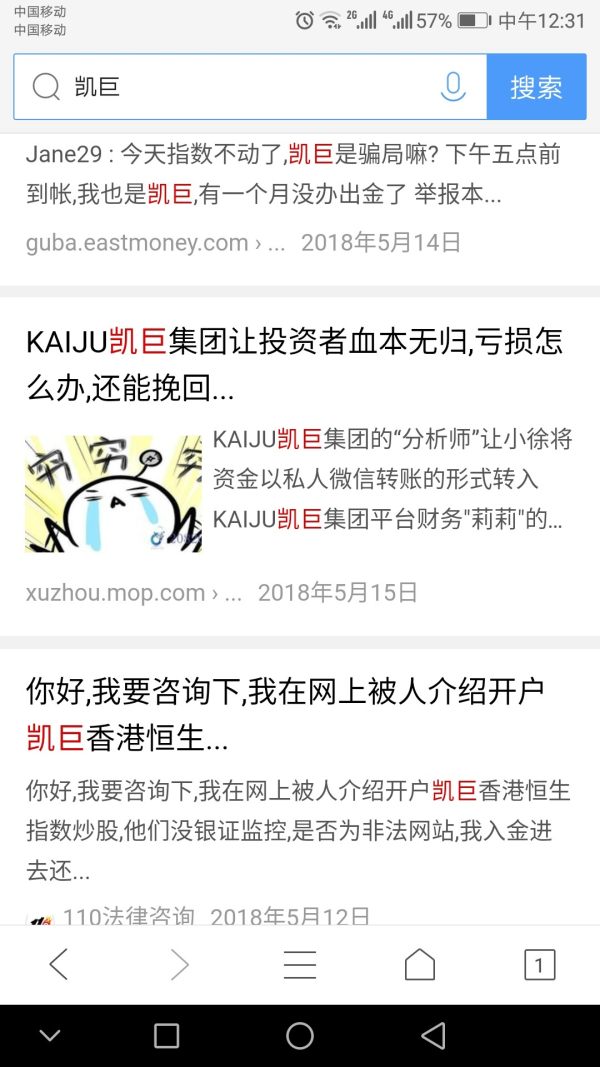Open the crying cartoon thumbnail of the KAIJU result
Viewport: 600px width, 1067px height.
(x=113, y=493)
